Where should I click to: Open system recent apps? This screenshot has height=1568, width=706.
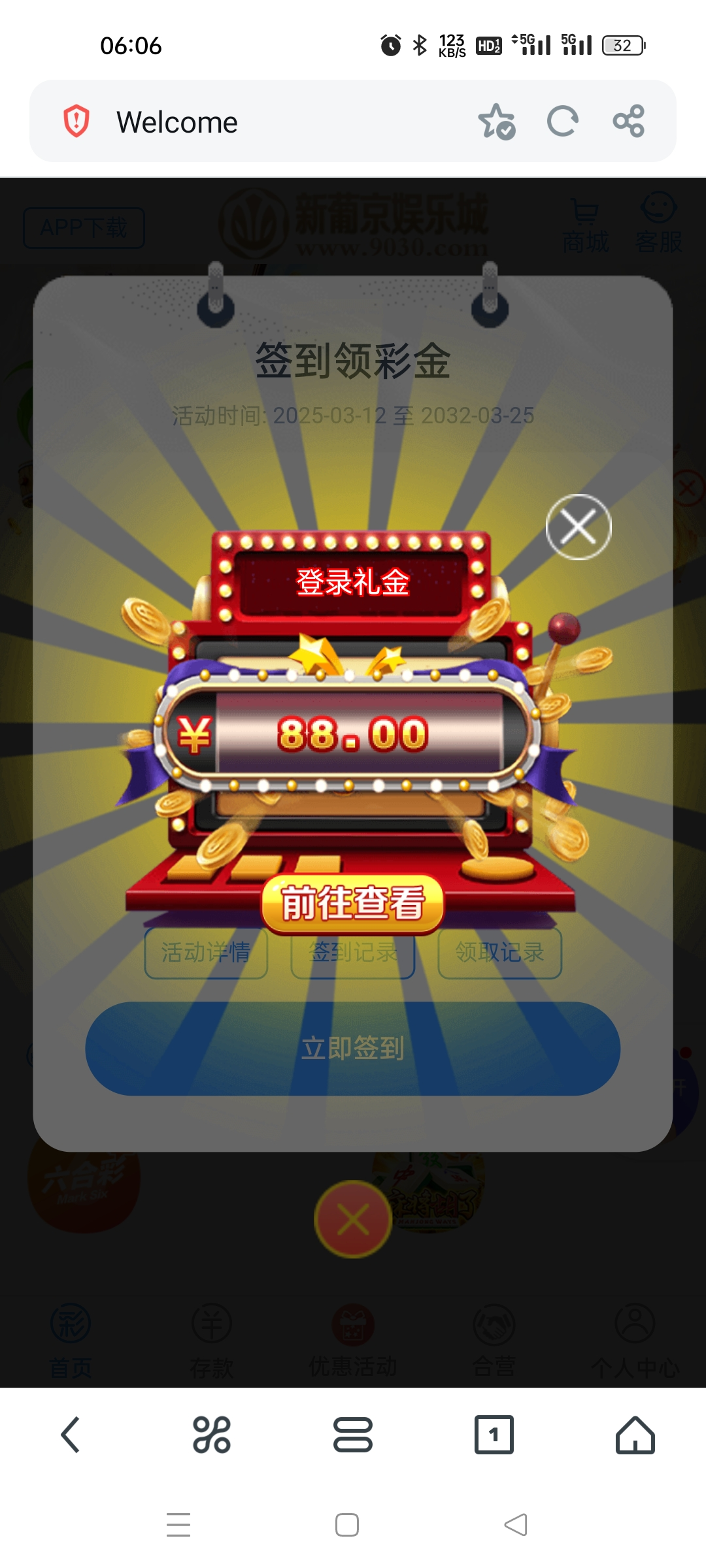178,1525
